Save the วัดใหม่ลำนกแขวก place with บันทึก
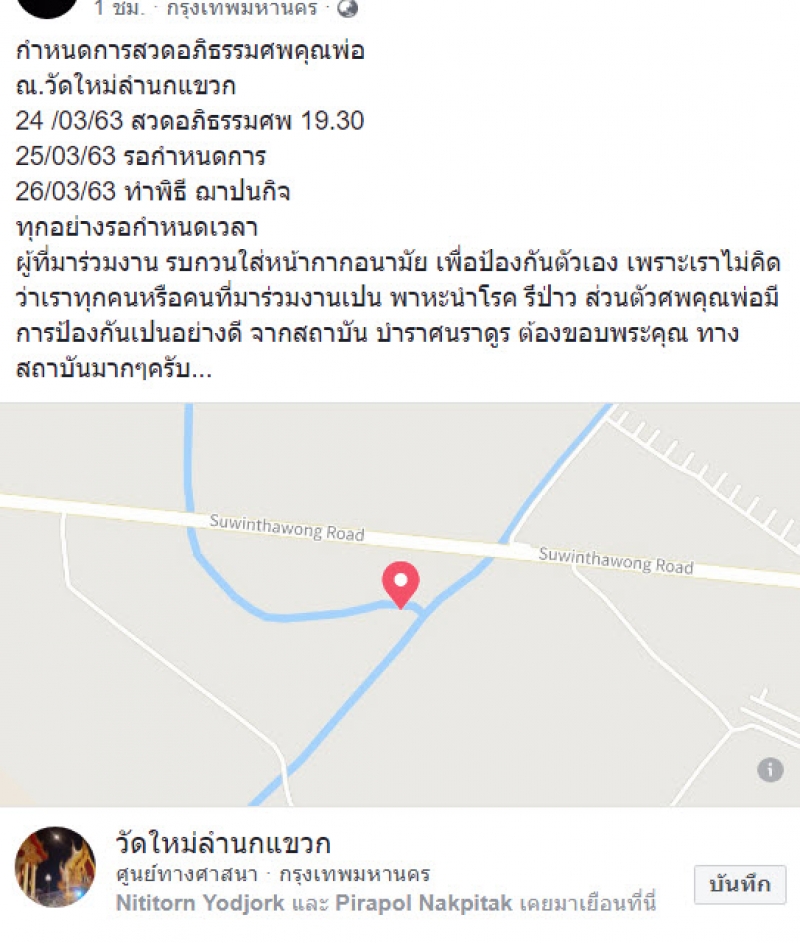800x943 pixels. tap(740, 885)
